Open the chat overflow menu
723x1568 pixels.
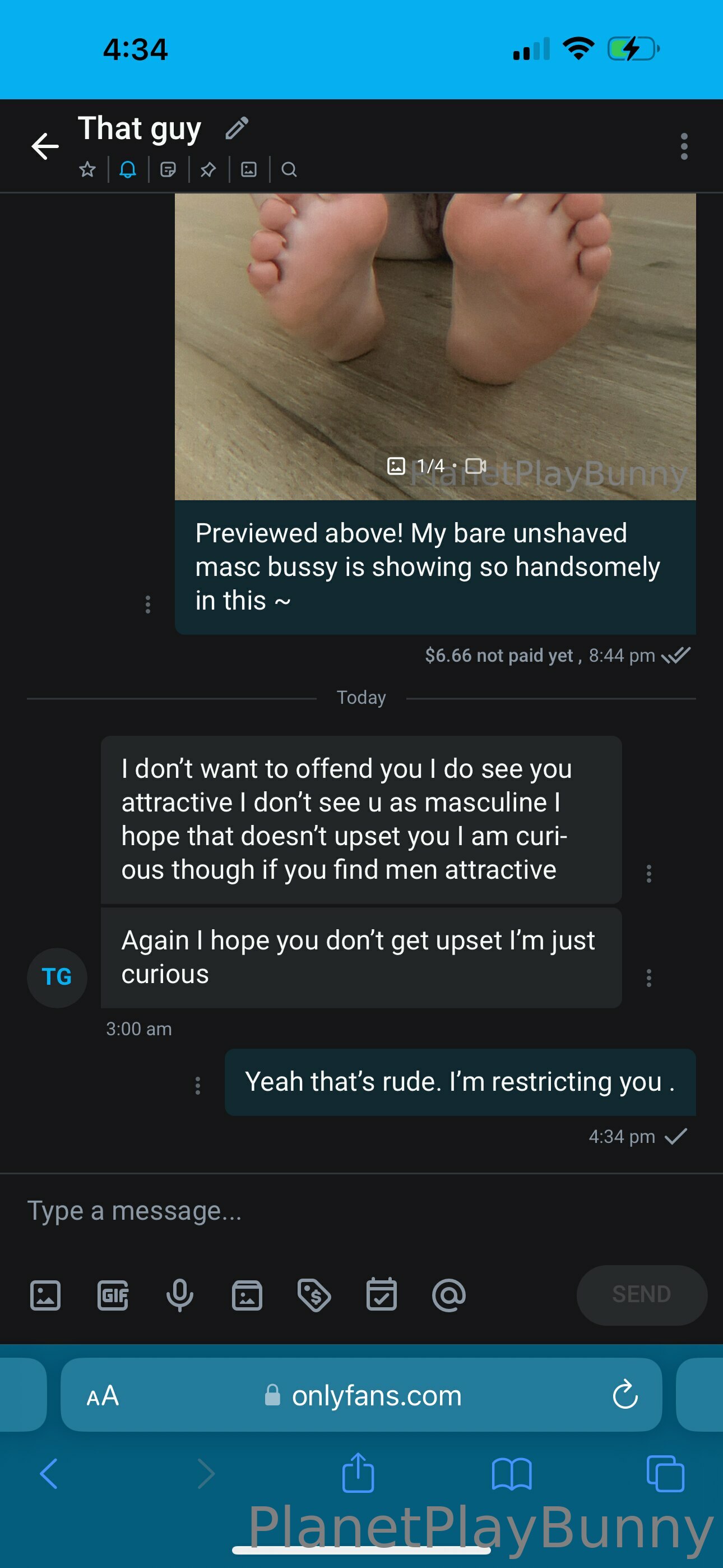(x=684, y=147)
